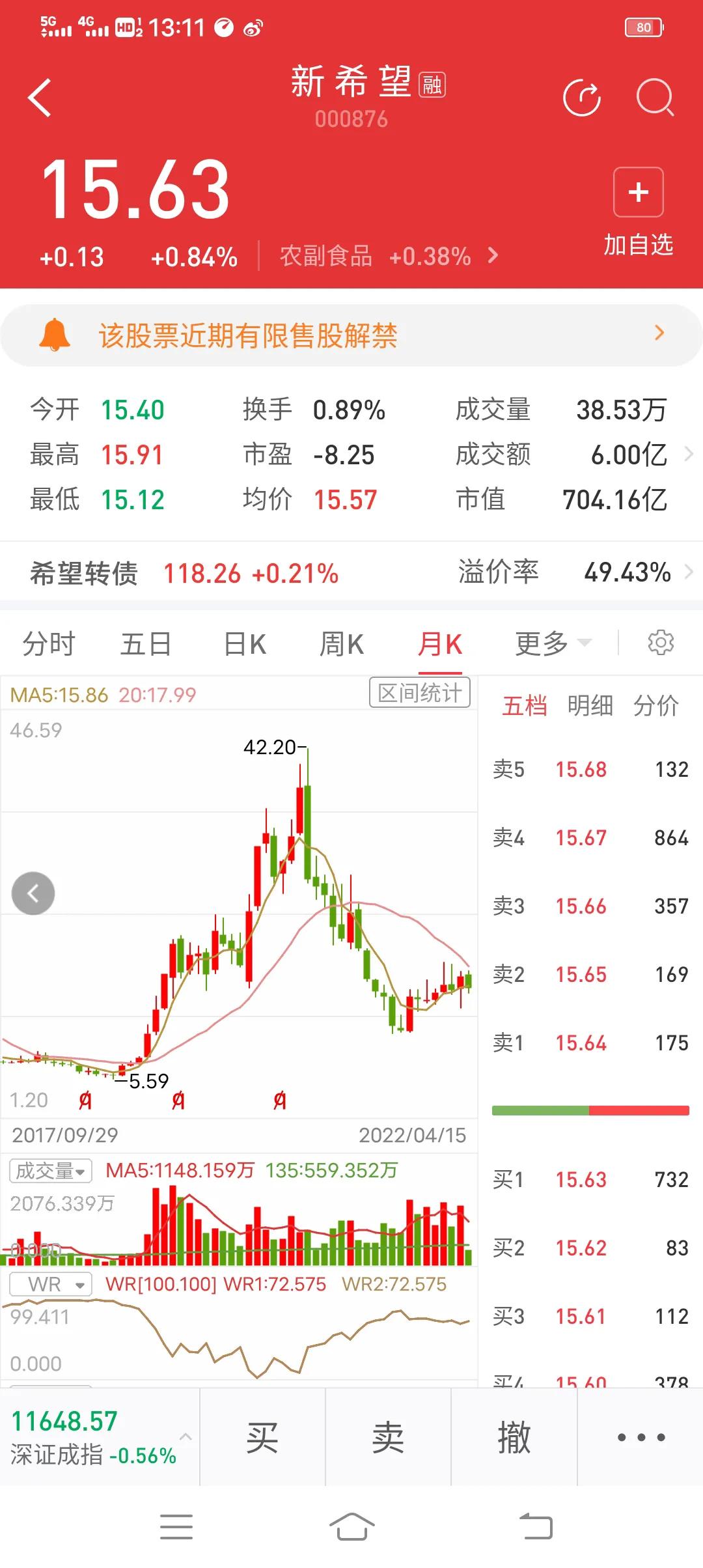
Task: Tap the 卖 sell button
Action: (x=388, y=1437)
